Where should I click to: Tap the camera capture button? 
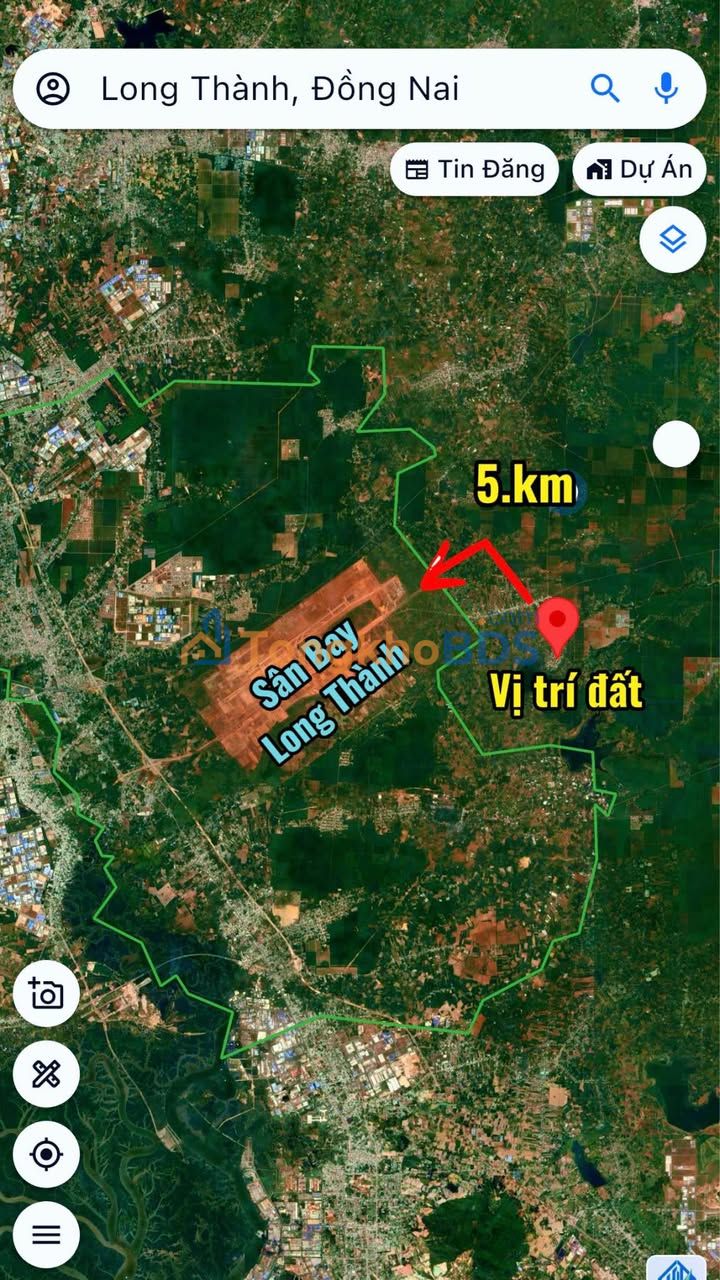tap(46, 994)
